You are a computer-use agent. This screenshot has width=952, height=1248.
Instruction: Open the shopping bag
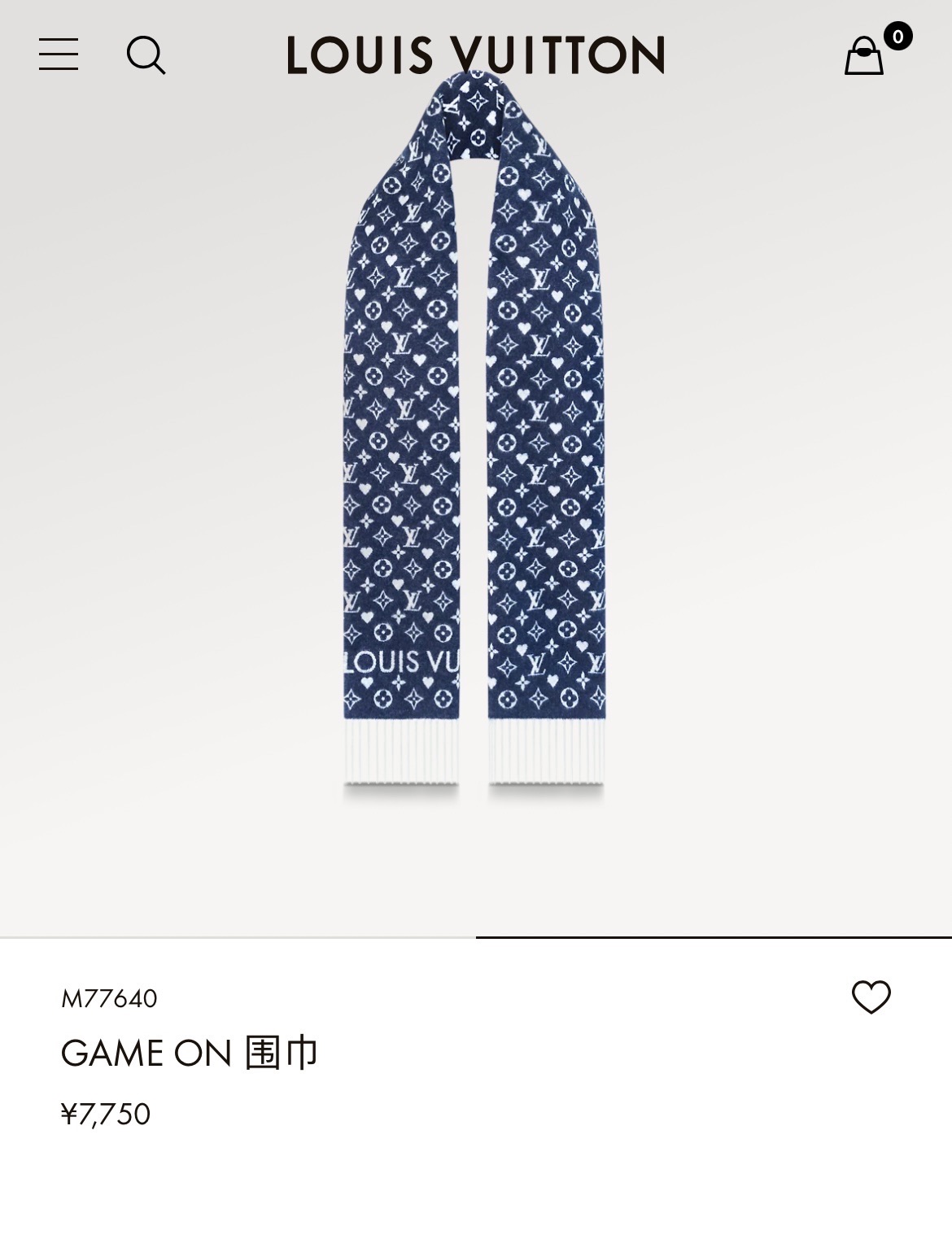[x=865, y=55]
